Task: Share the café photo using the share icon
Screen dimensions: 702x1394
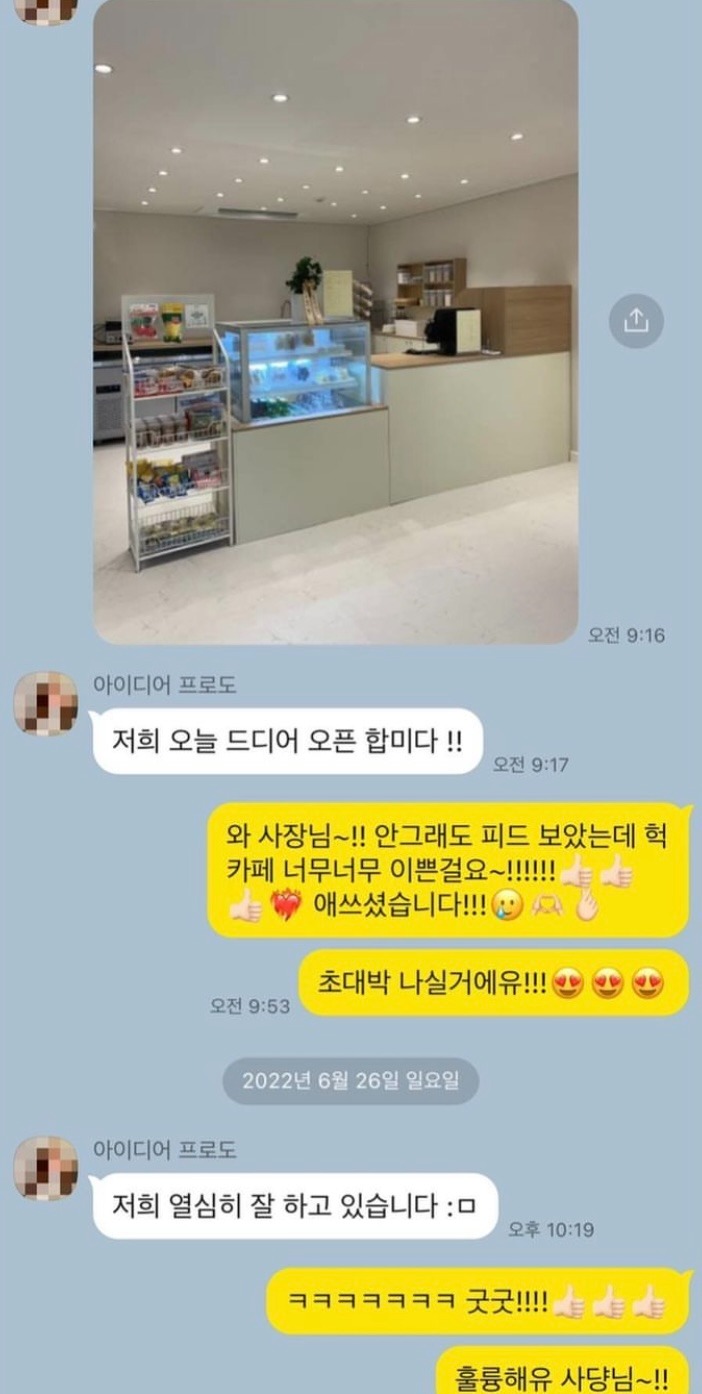Action: point(636,320)
